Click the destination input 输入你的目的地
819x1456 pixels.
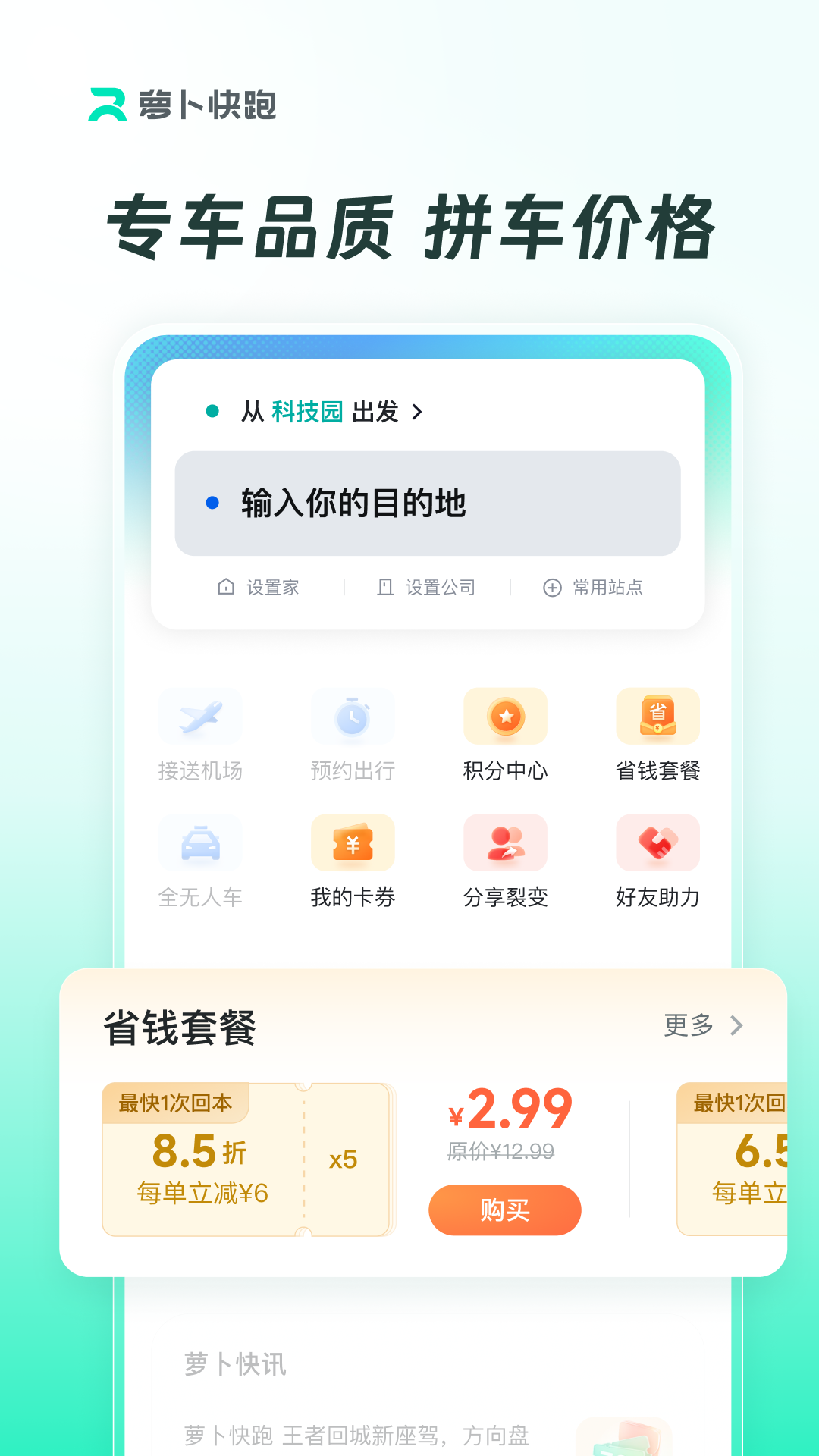(428, 499)
